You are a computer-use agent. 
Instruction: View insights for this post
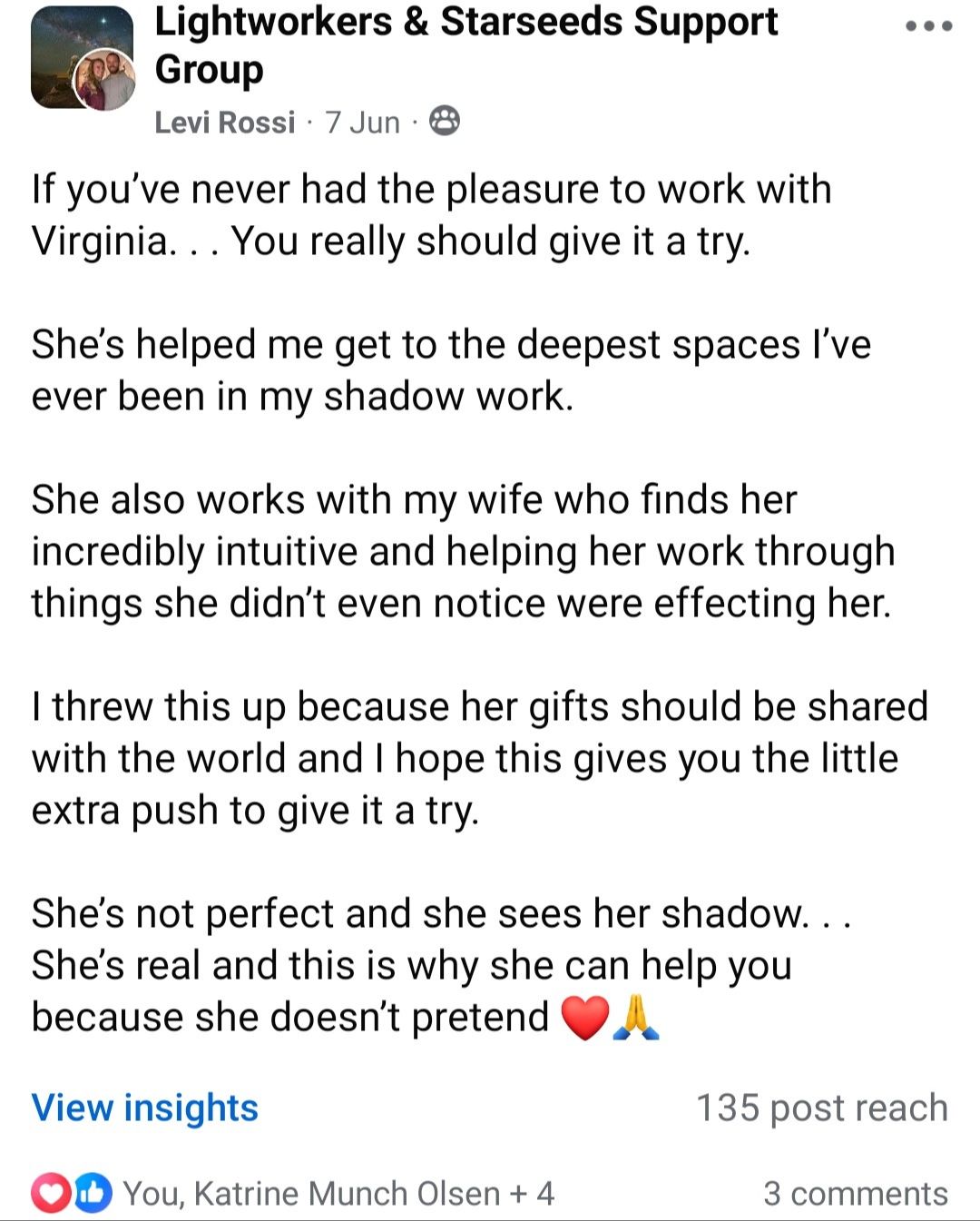145,1108
